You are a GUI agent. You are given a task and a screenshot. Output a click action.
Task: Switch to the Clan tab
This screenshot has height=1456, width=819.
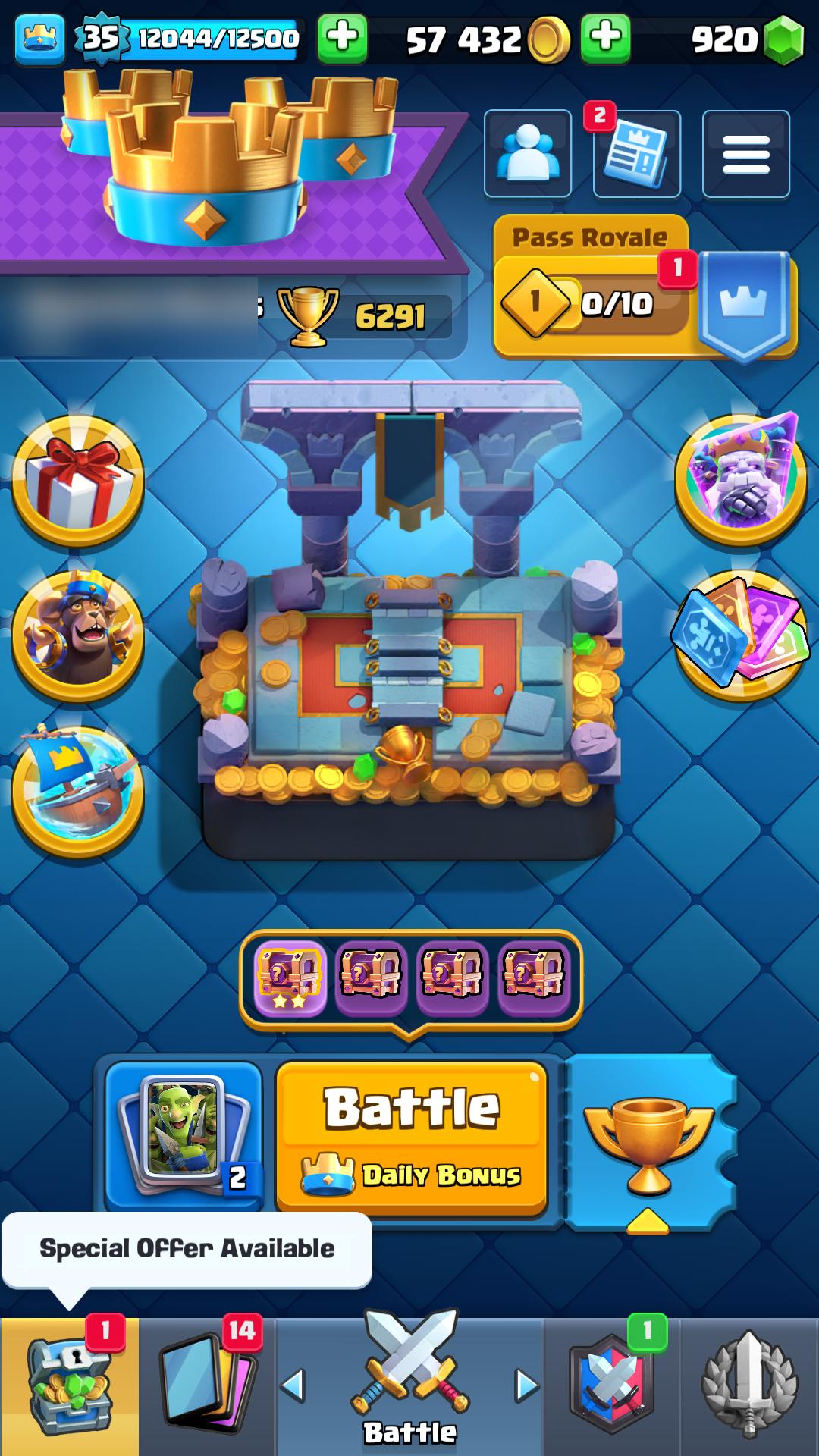click(x=612, y=1386)
